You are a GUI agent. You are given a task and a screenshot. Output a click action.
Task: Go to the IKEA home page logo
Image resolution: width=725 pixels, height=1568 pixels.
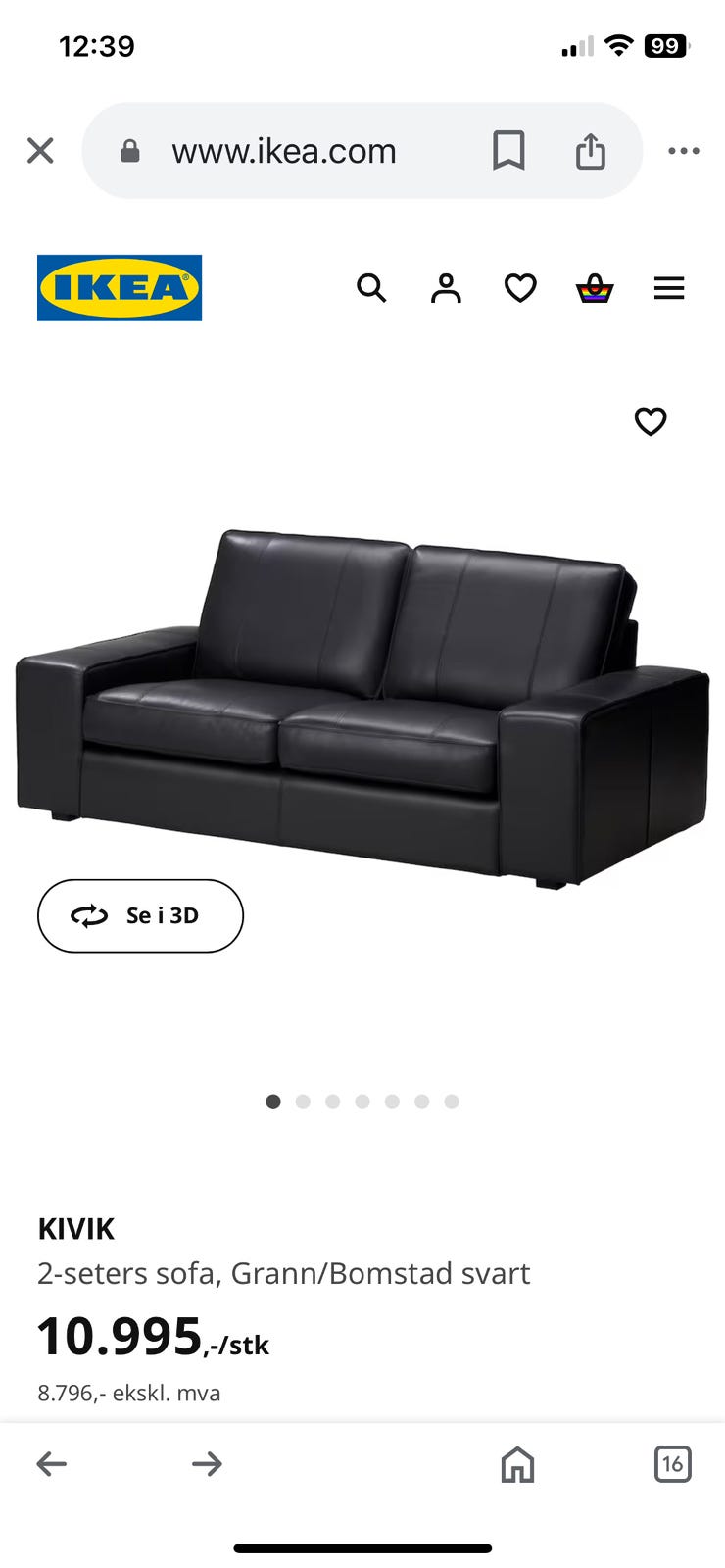(120, 288)
